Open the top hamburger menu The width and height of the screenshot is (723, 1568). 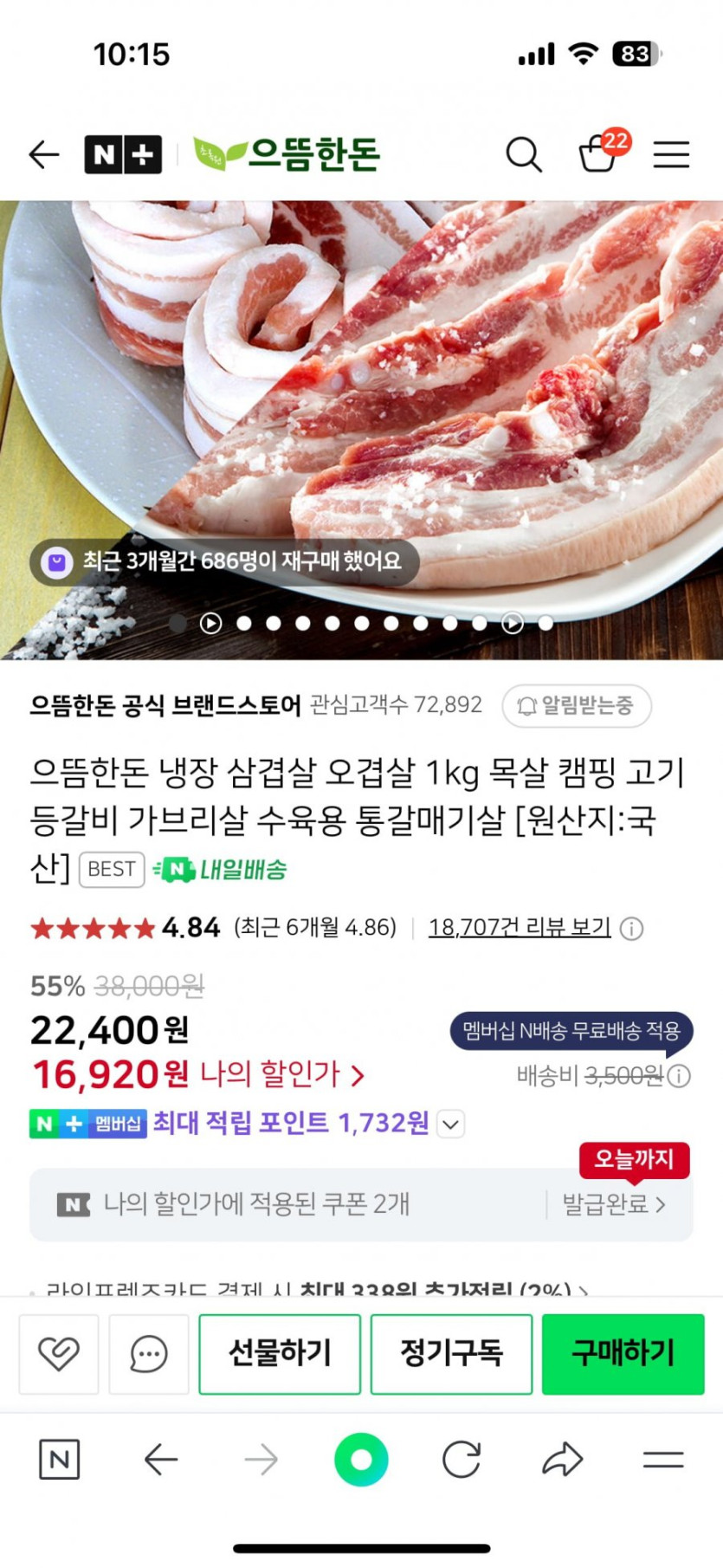(x=671, y=155)
